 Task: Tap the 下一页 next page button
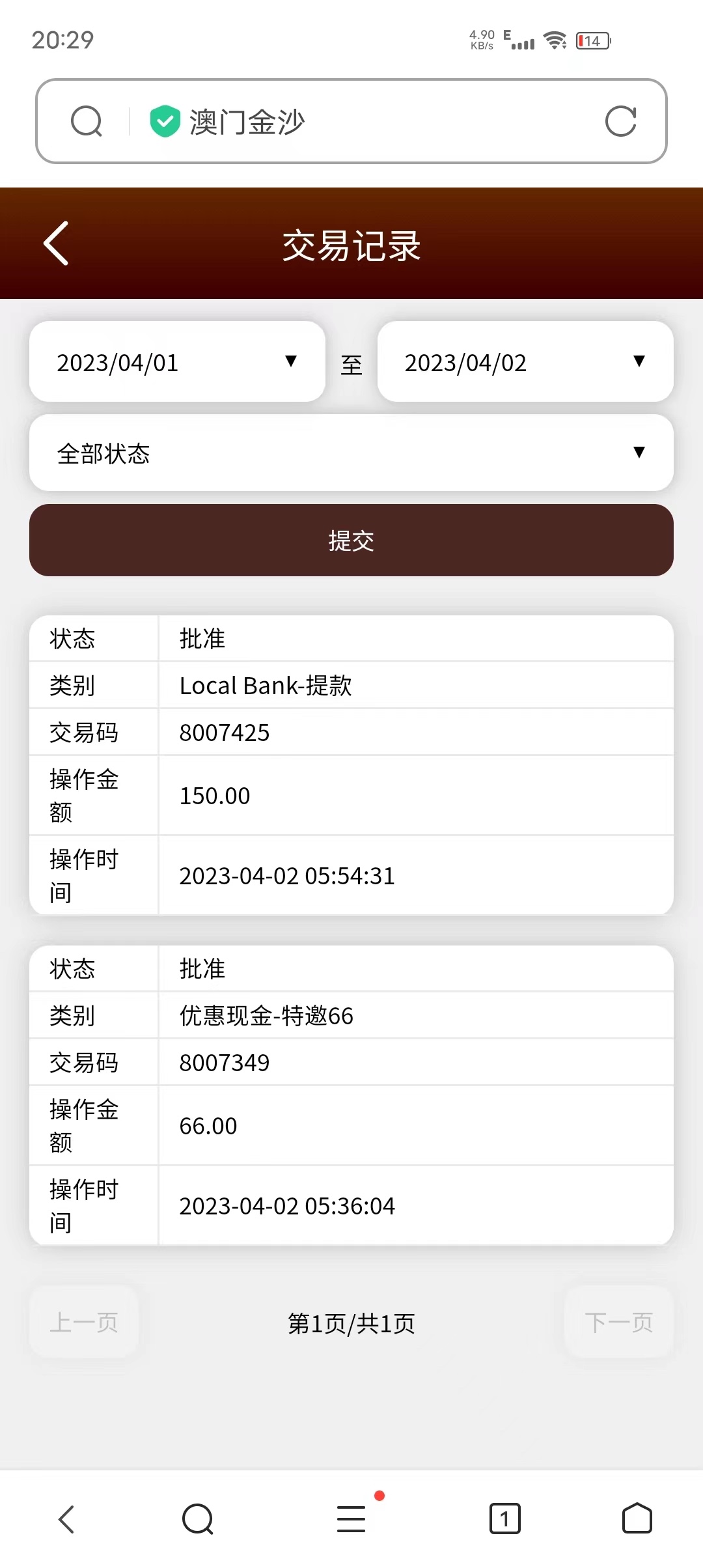coord(618,1323)
